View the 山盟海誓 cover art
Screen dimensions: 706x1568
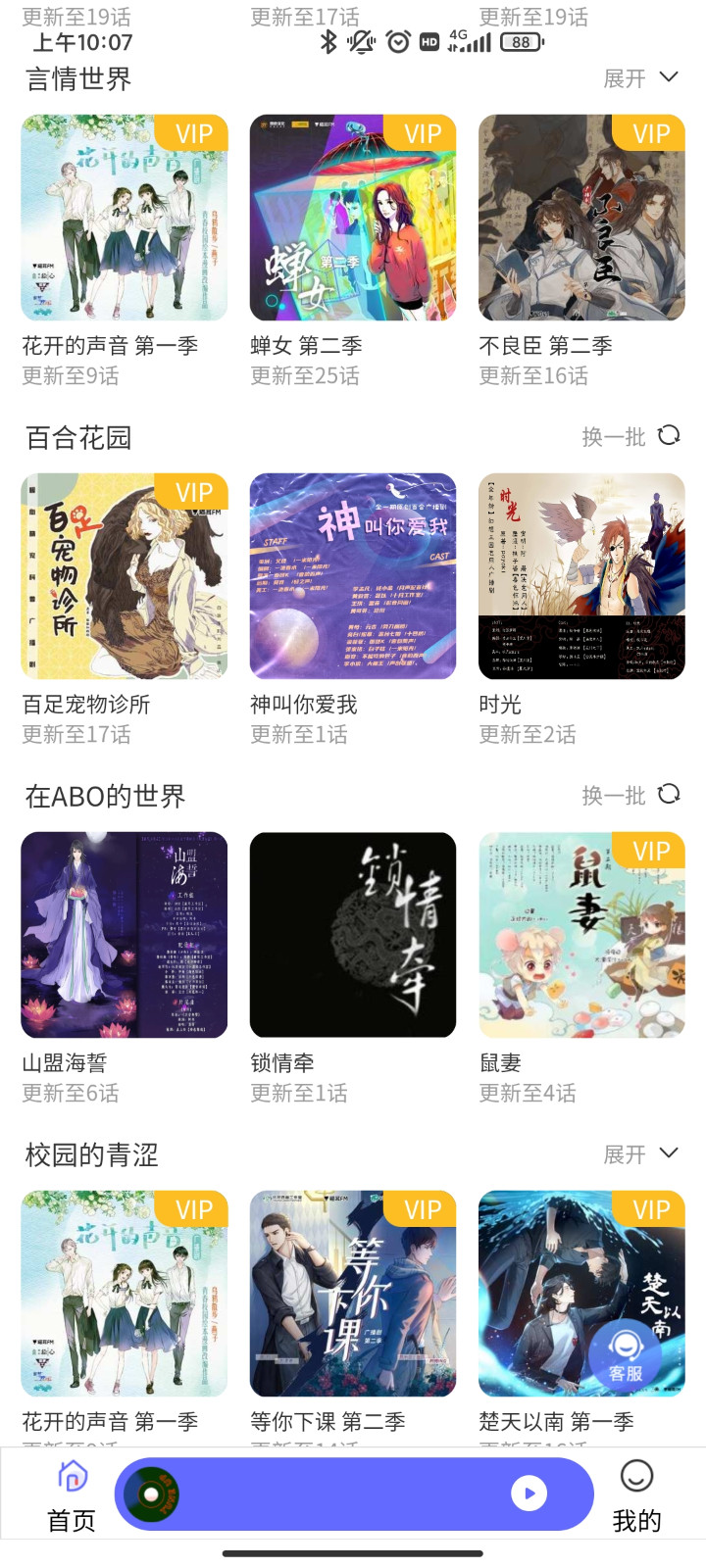(124, 935)
